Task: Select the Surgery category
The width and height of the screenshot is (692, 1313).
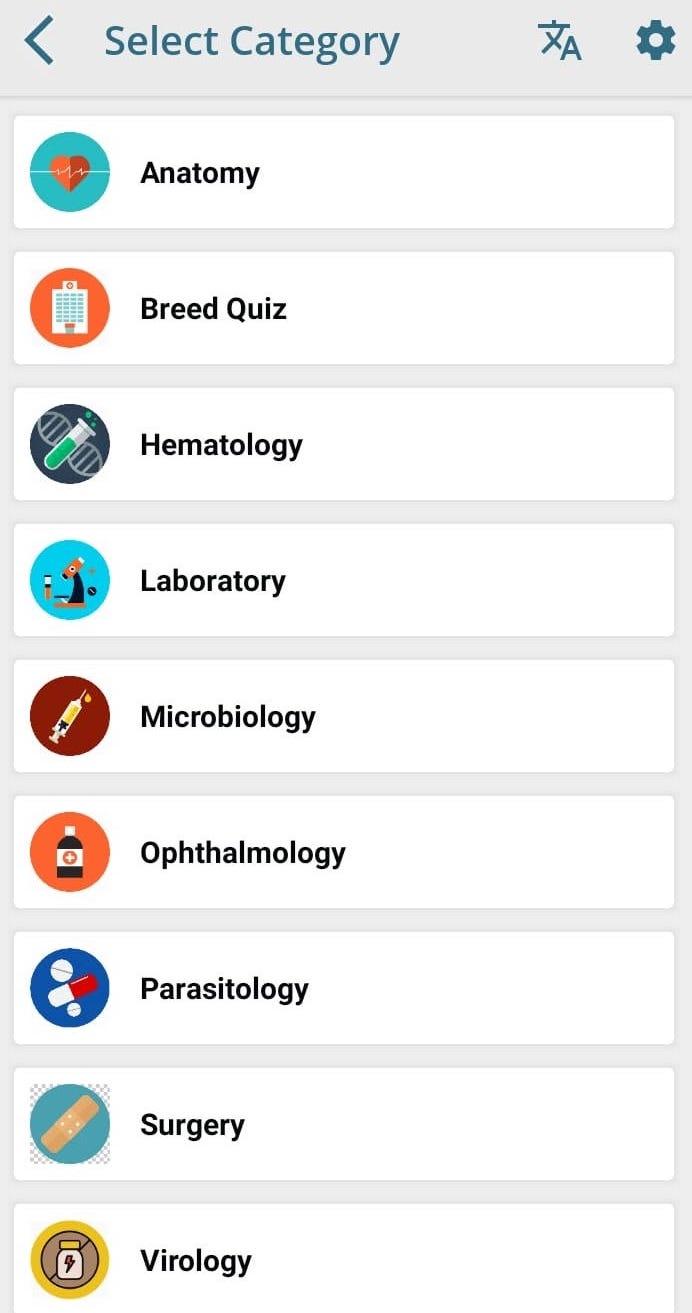Action: pos(344,1124)
